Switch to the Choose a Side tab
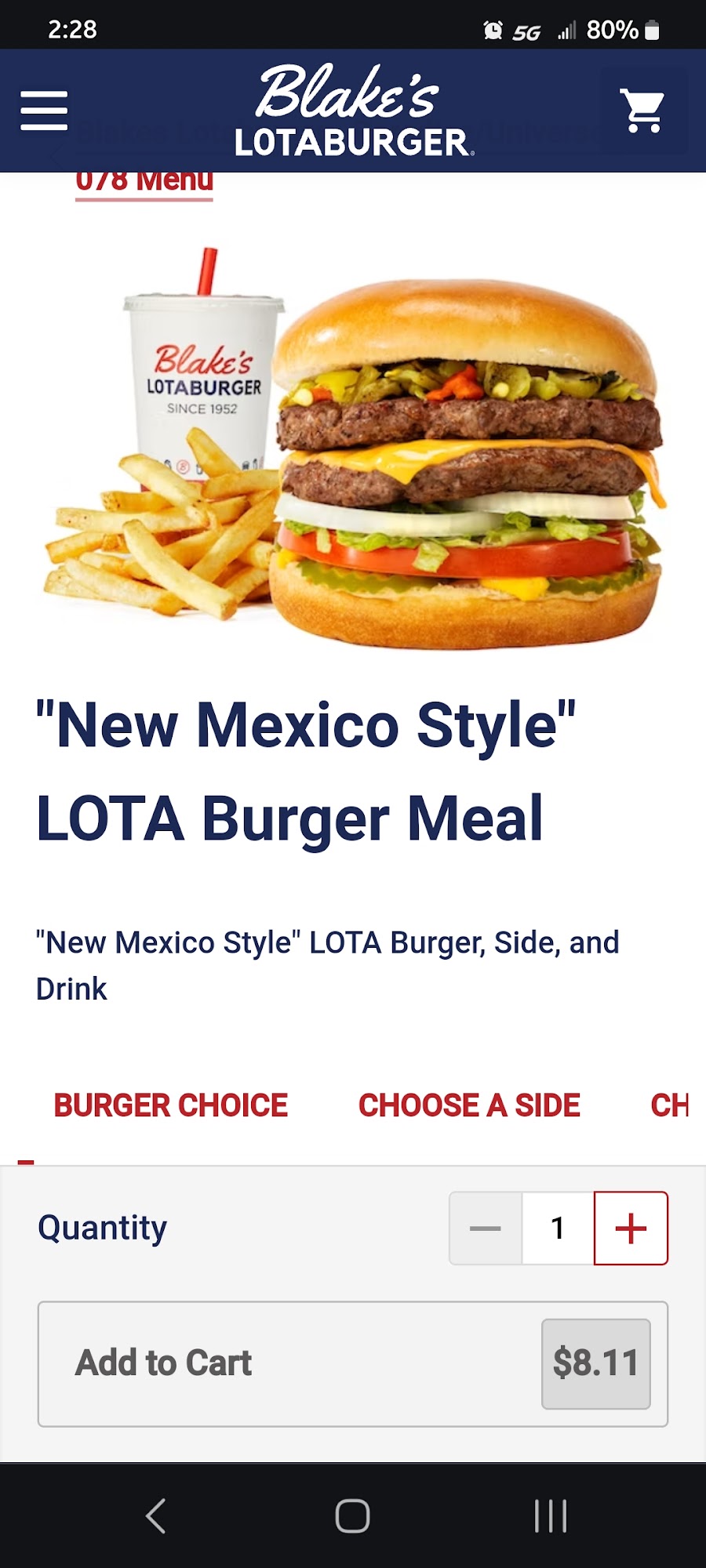 coord(469,1105)
